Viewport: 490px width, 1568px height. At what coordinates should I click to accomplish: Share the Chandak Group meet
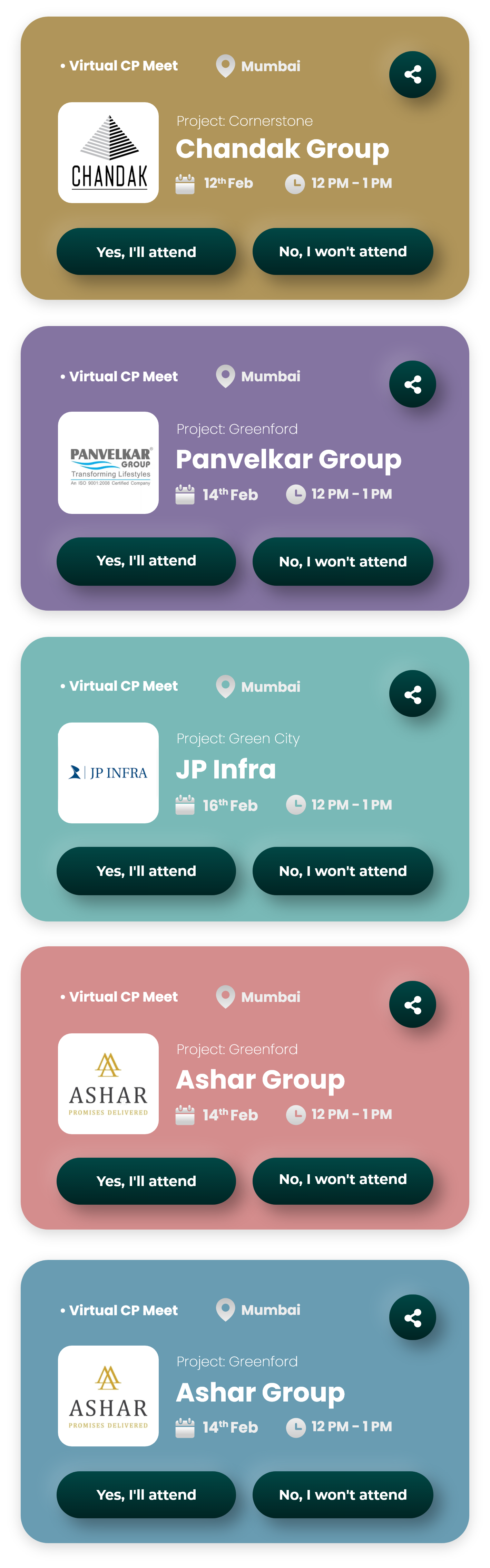pos(412,74)
